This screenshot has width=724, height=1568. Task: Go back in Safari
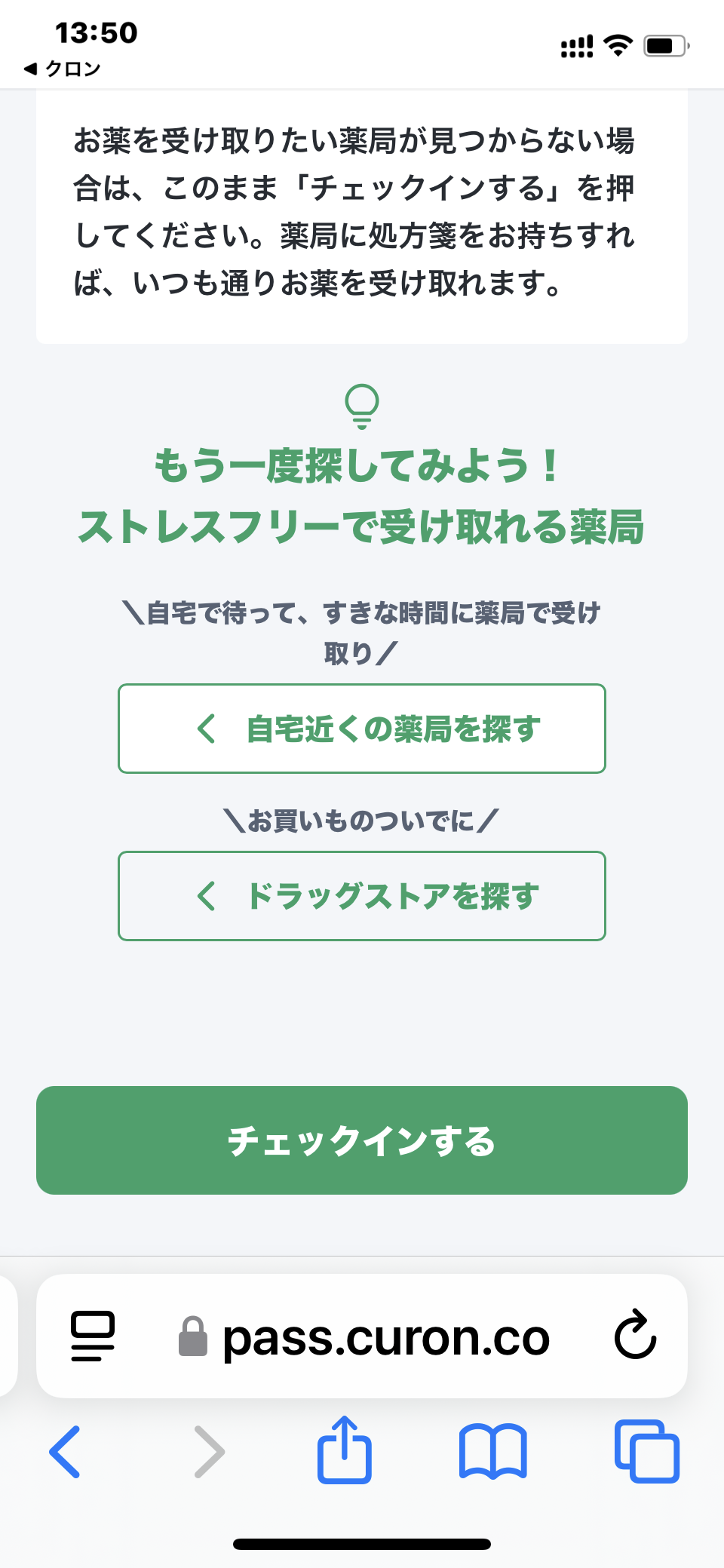[65, 1452]
